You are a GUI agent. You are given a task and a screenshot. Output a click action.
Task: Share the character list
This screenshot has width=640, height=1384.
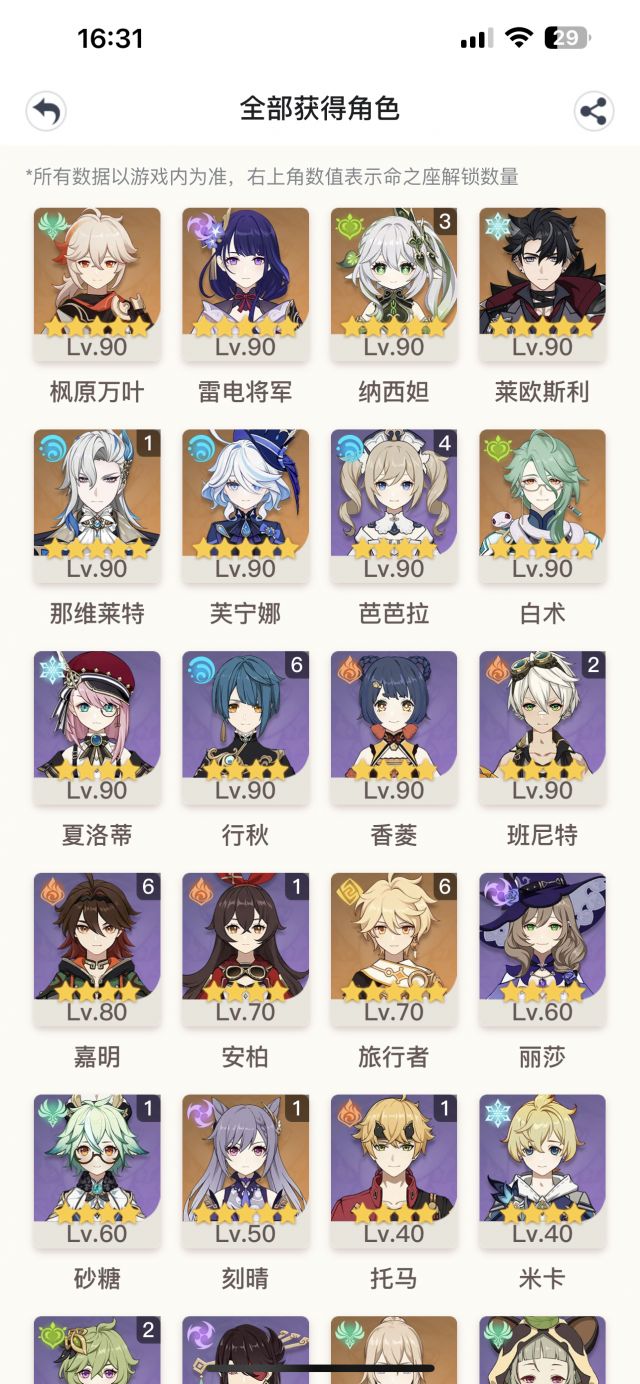pos(594,111)
